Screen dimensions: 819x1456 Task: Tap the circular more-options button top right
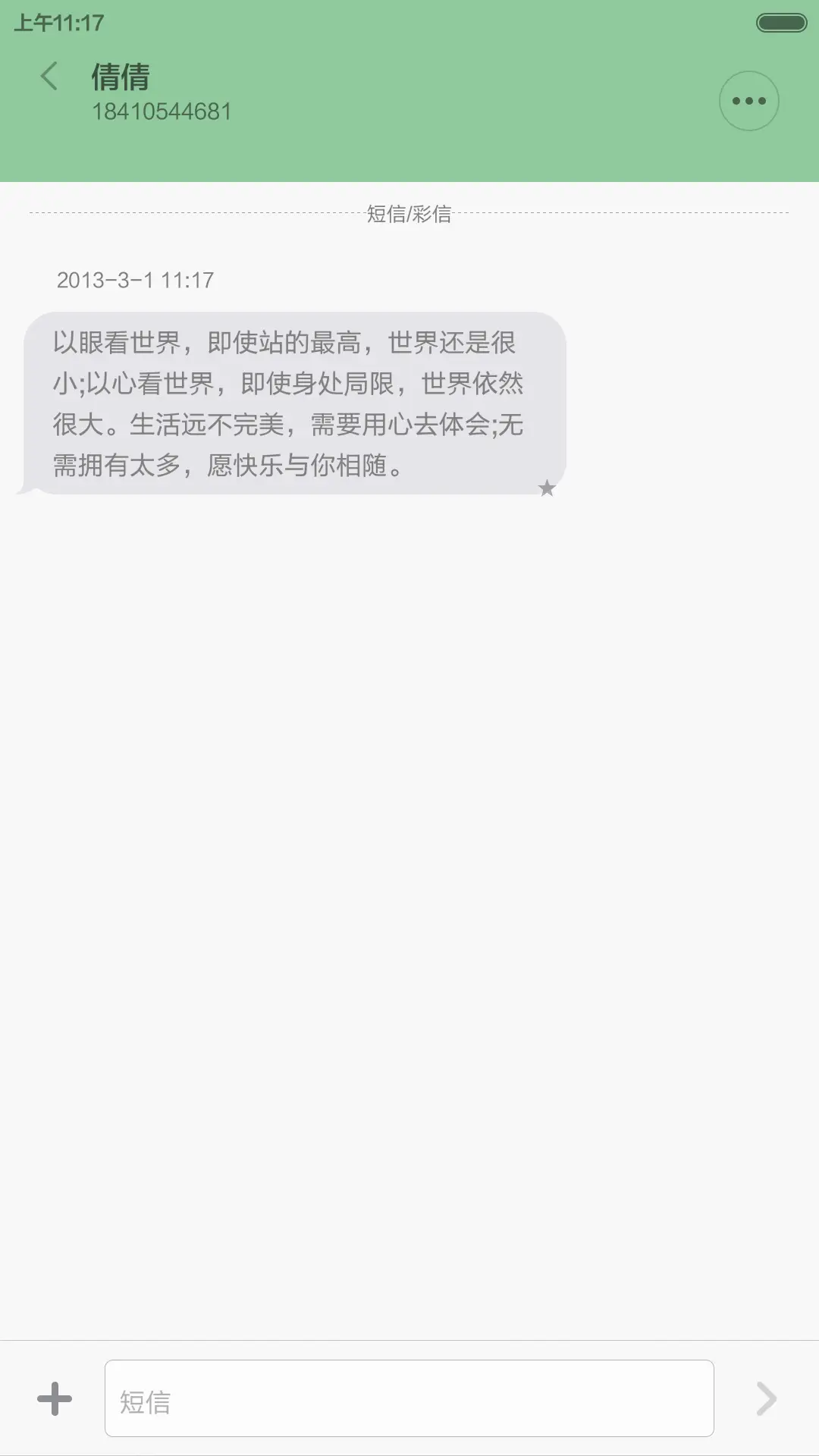coord(748,100)
